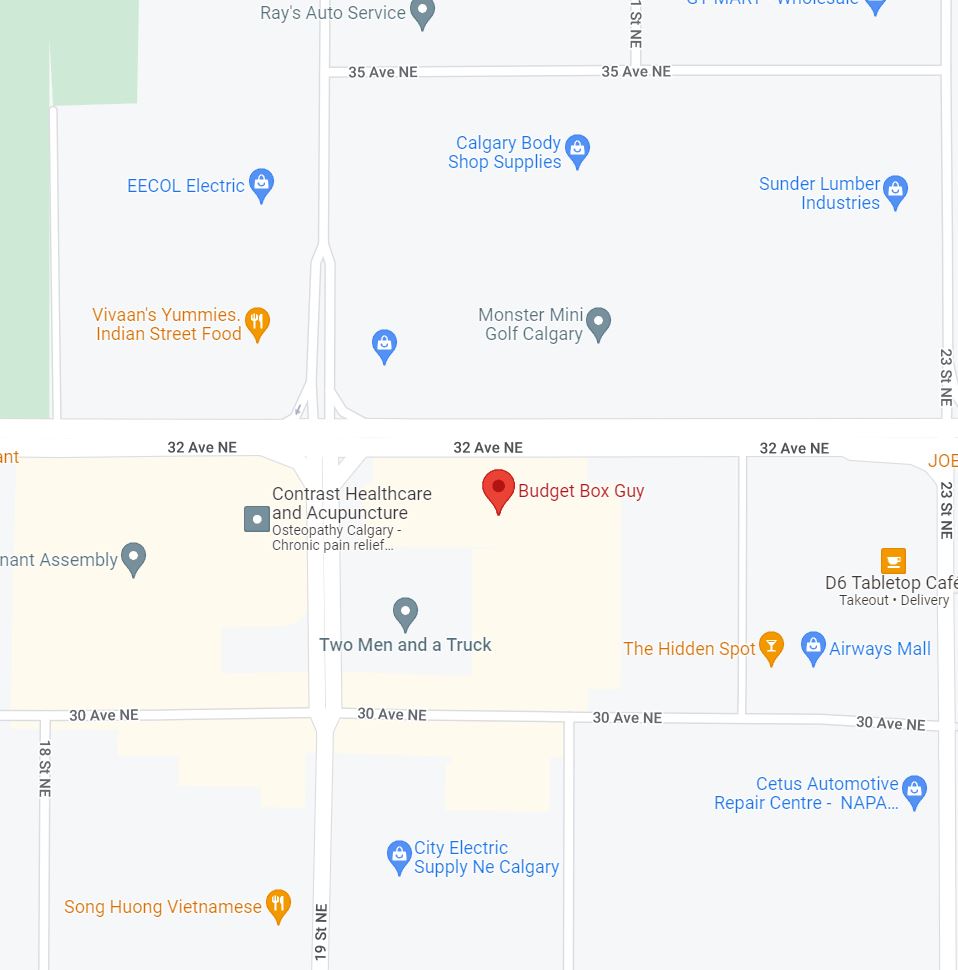Open City Electric Supply Ne Calgary marker
This screenshot has width=958, height=970.
tap(399, 855)
